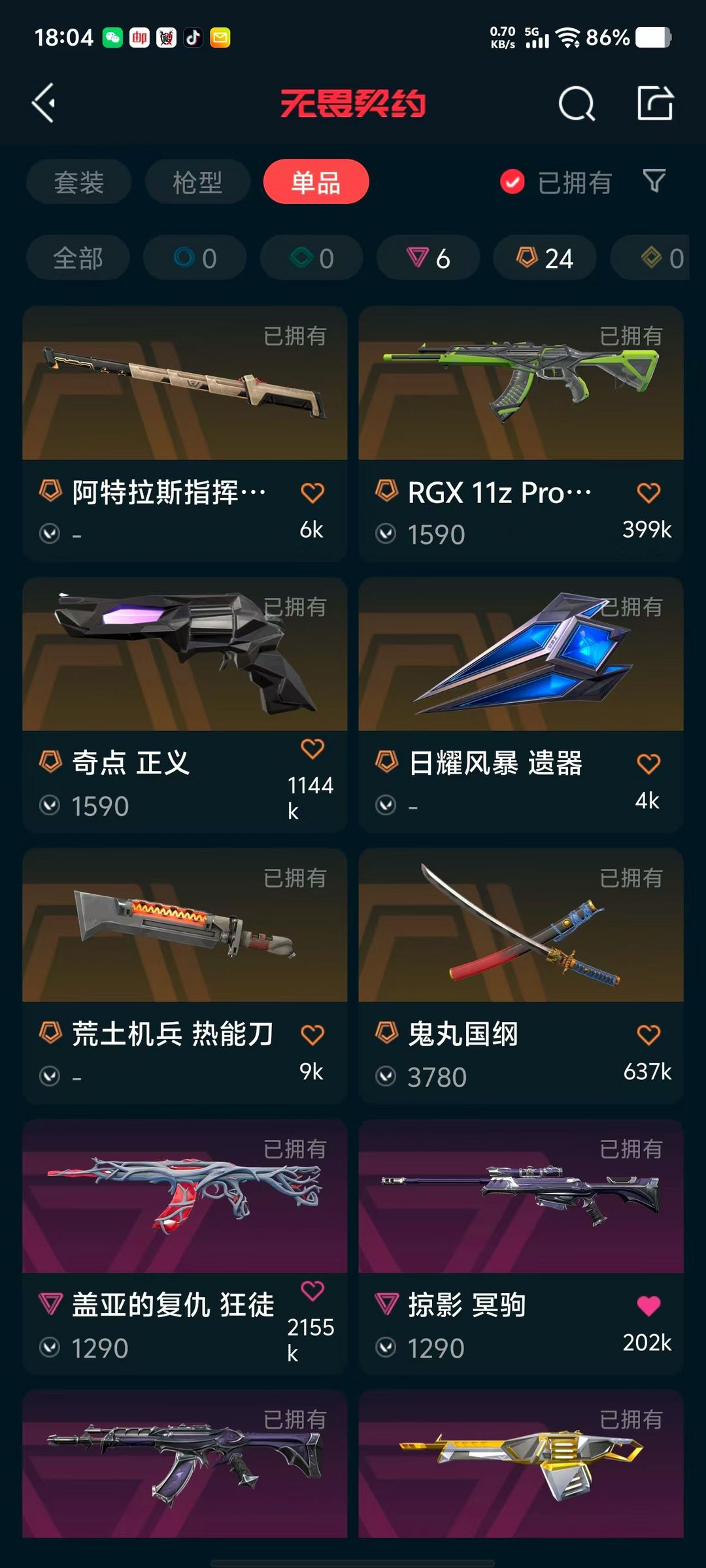Go back using the top-left arrow

(x=44, y=103)
